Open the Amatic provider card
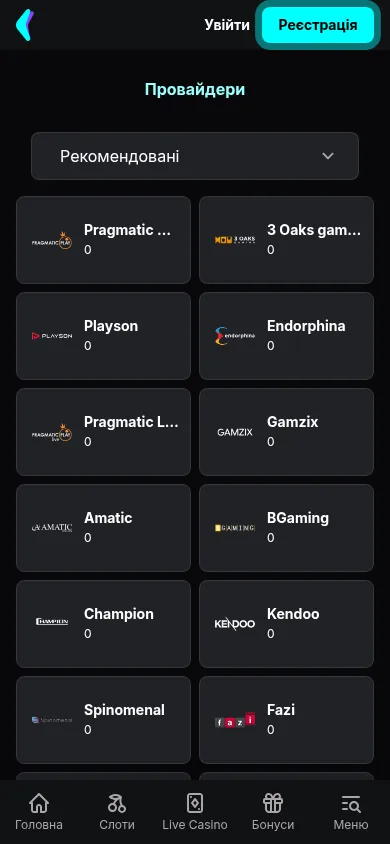 pyautogui.click(x=103, y=528)
